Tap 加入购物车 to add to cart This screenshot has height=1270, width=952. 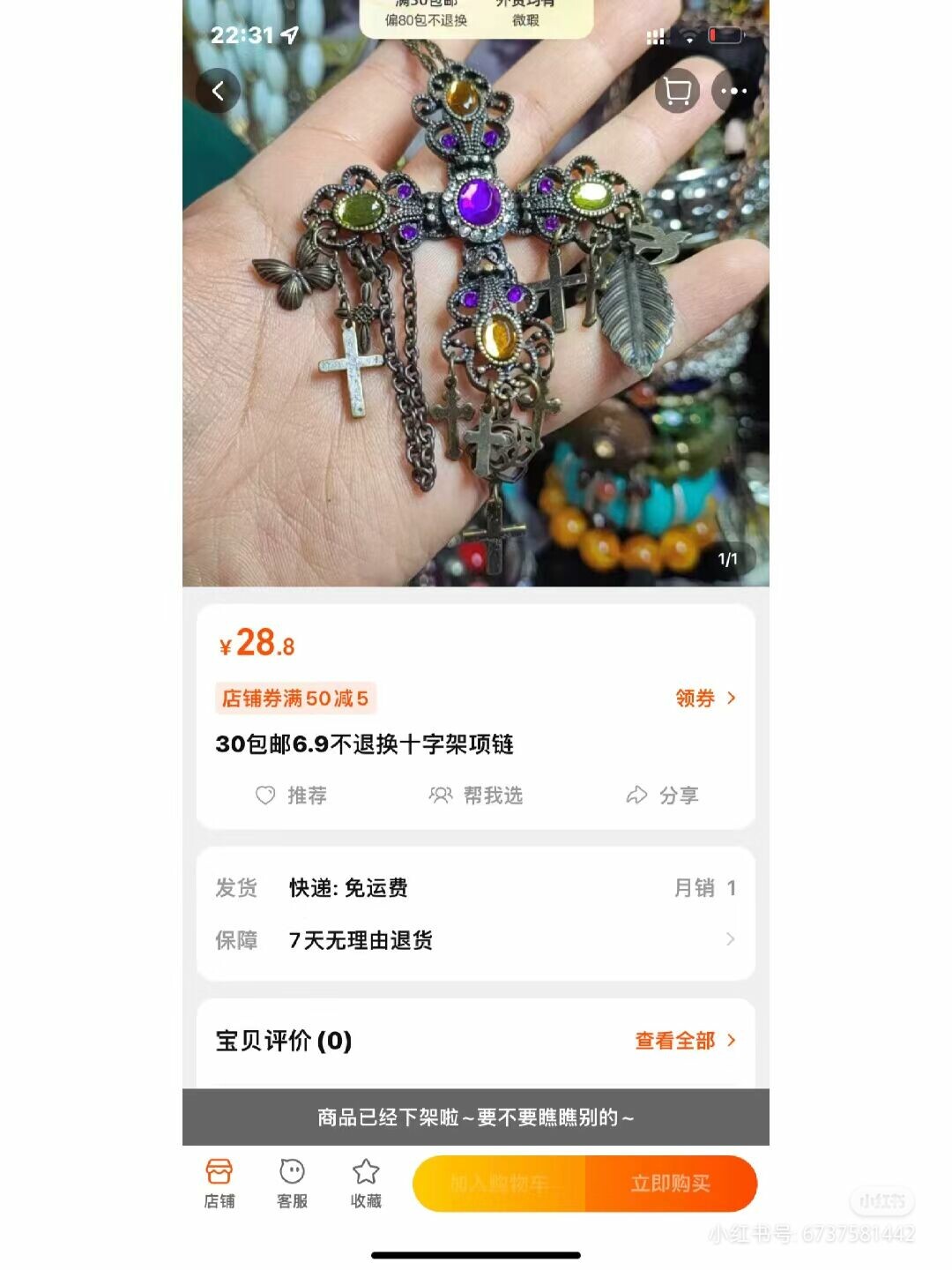click(500, 1184)
